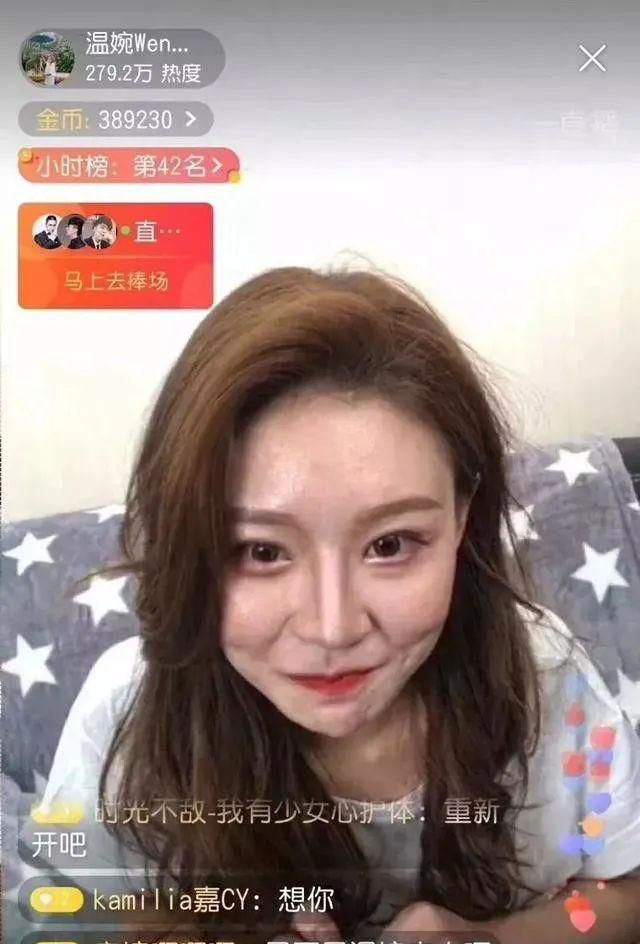
Task: Close the live stream with the X
Action: (x=592, y=58)
